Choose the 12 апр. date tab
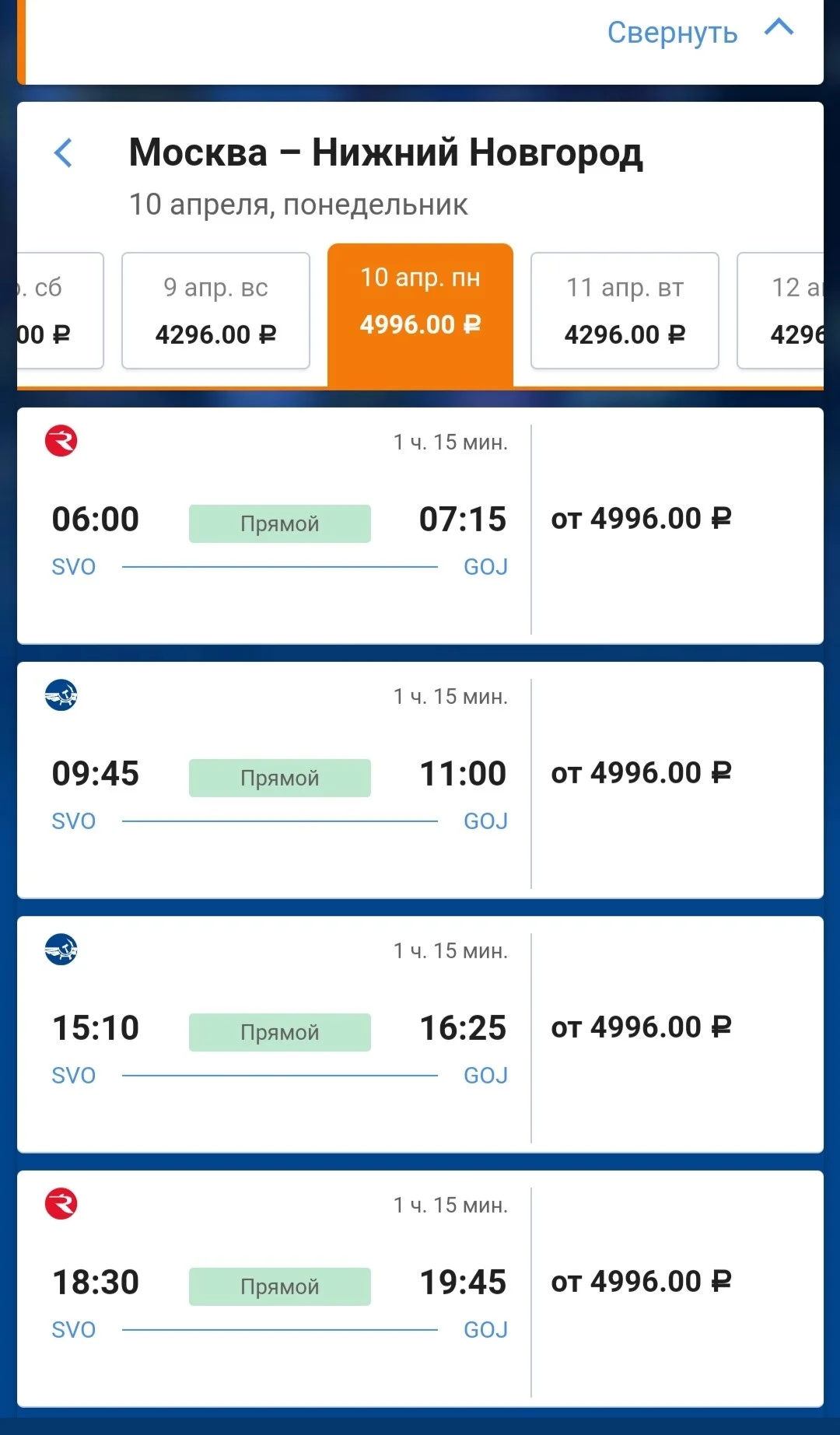 (780, 310)
